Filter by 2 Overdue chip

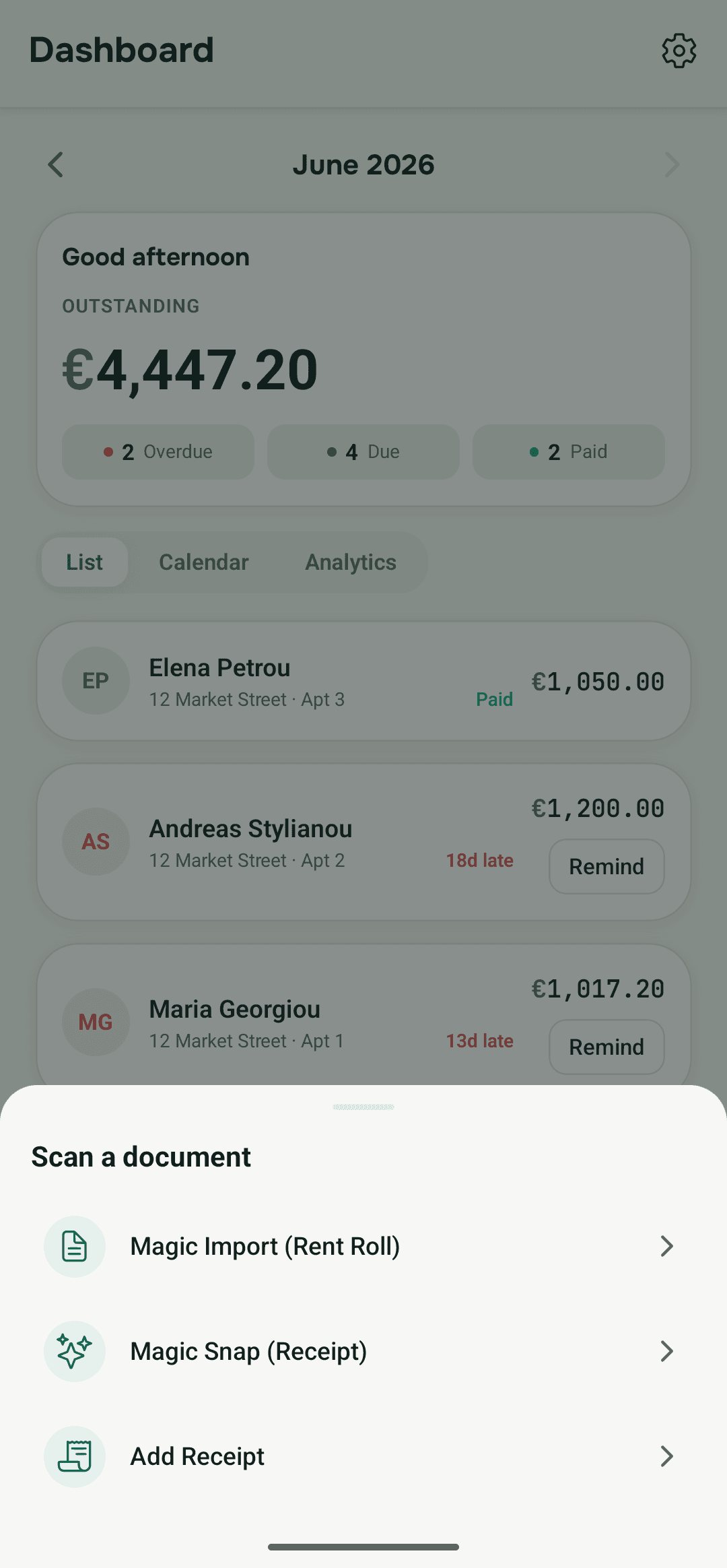[158, 452]
